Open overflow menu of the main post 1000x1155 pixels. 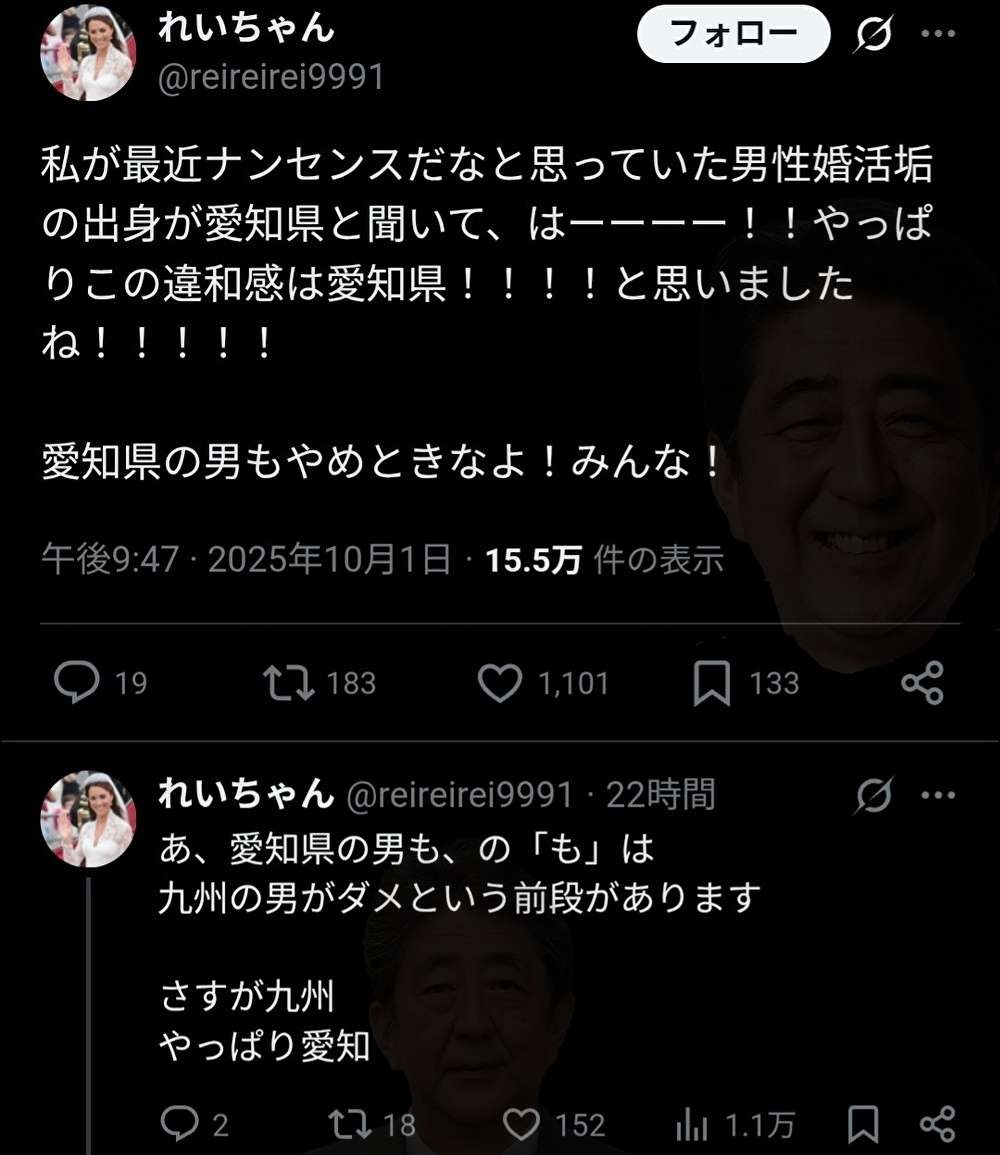(x=938, y=35)
